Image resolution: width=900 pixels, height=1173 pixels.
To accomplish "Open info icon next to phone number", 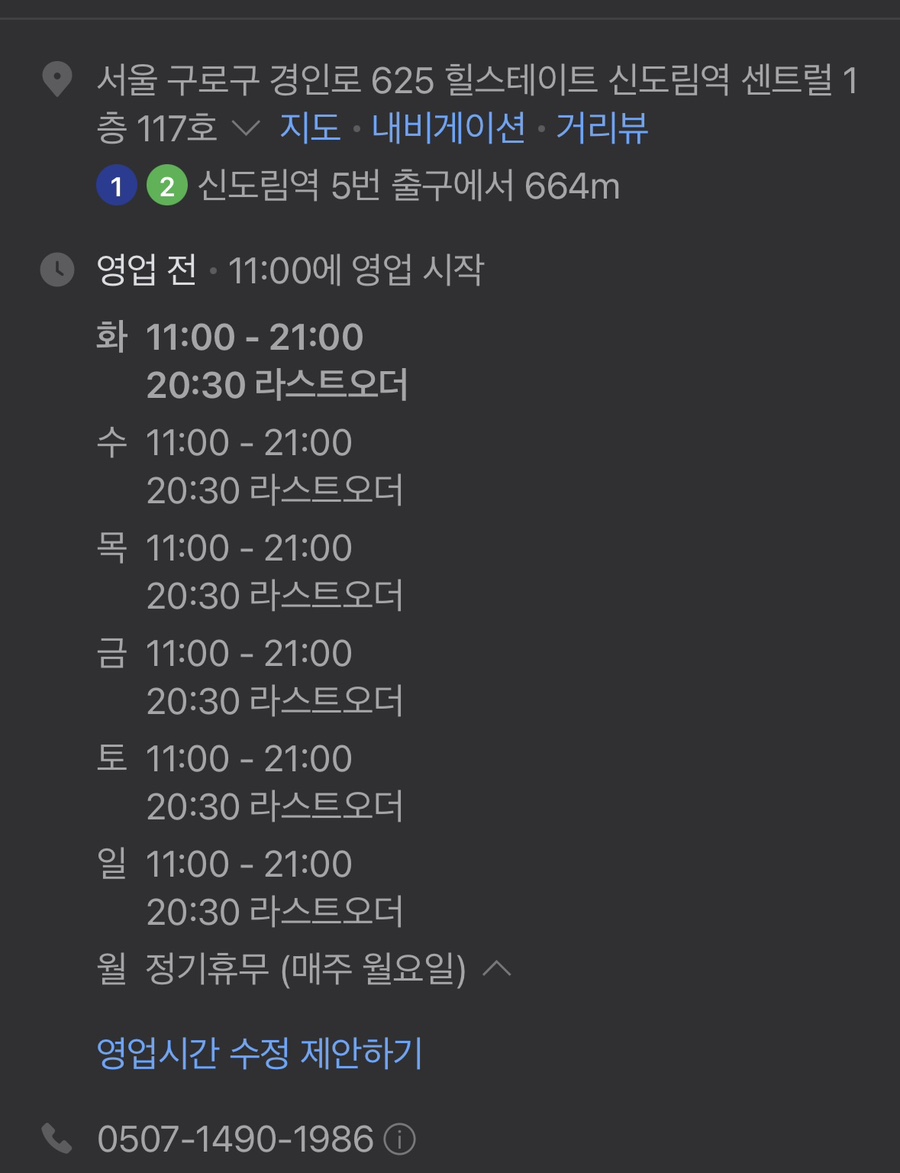I will tap(400, 1139).
